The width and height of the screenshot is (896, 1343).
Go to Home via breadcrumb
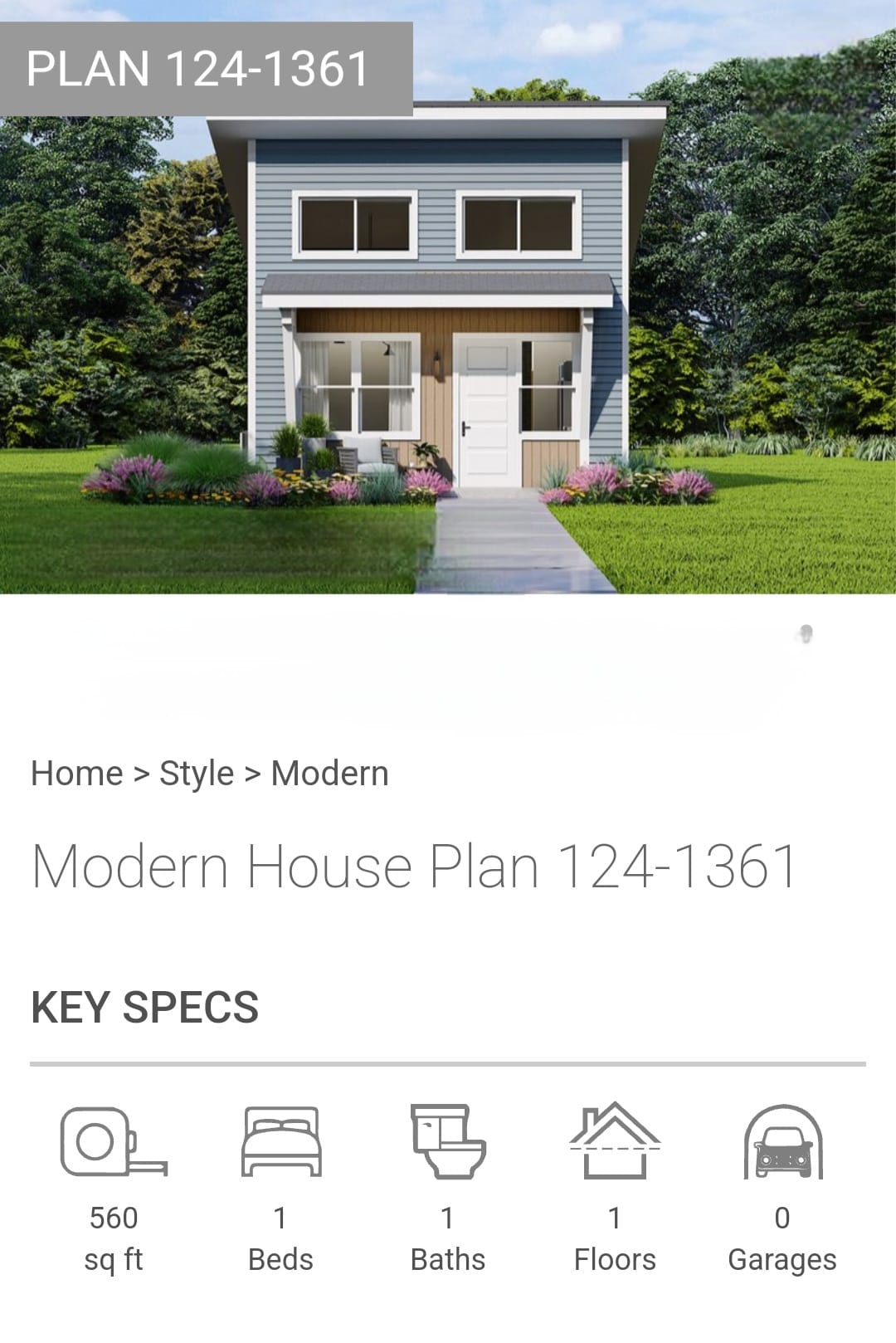tap(76, 774)
